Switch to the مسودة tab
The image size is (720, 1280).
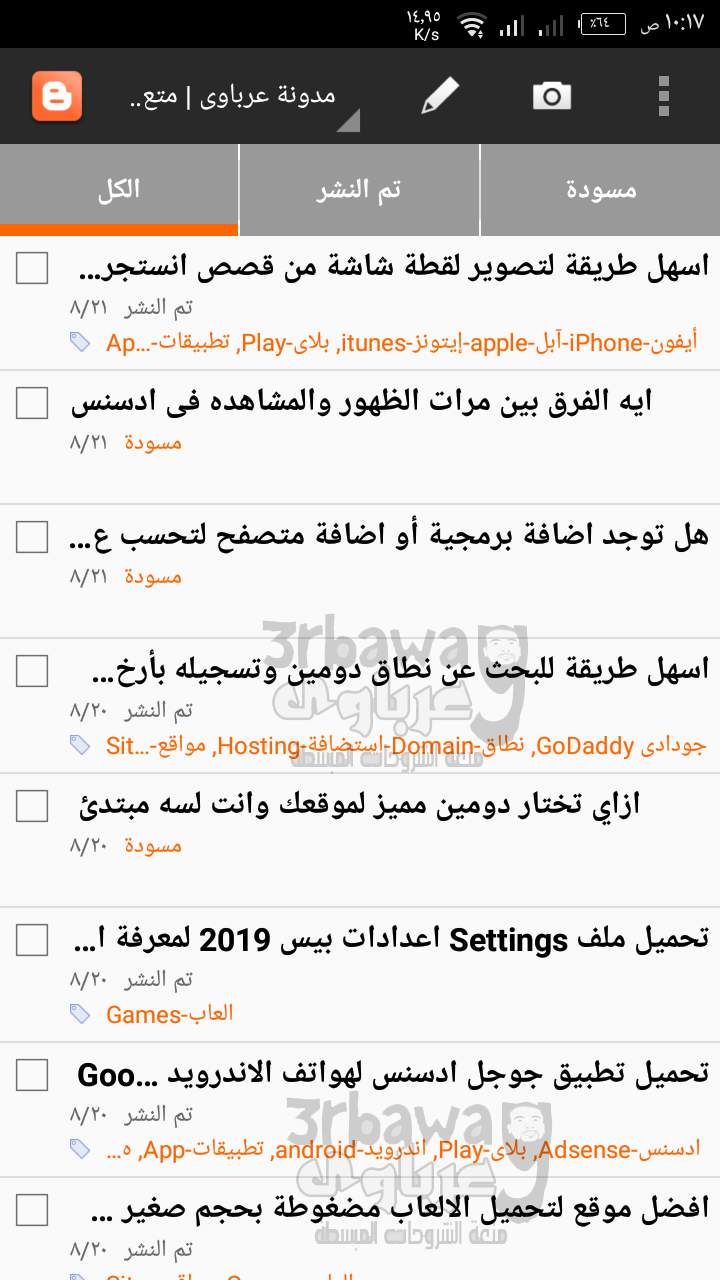pyautogui.click(x=600, y=190)
